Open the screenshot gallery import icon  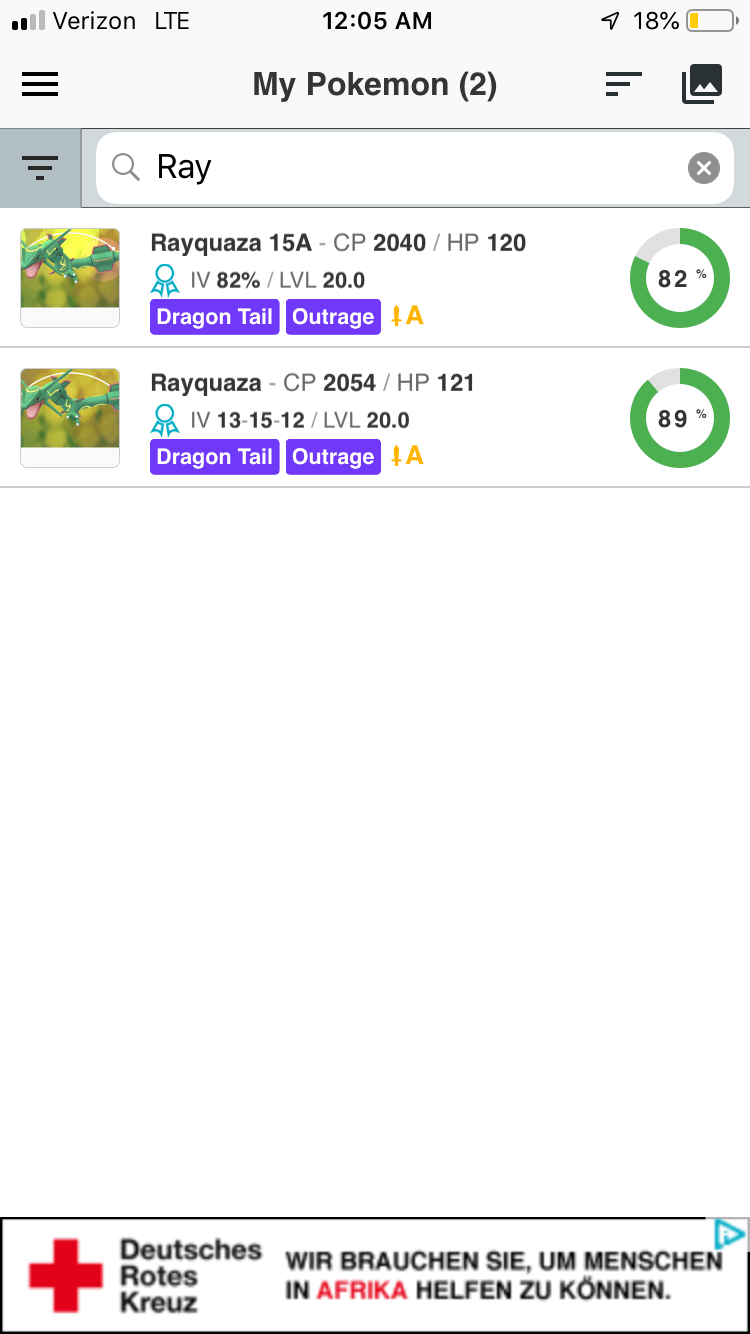click(702, 85)
